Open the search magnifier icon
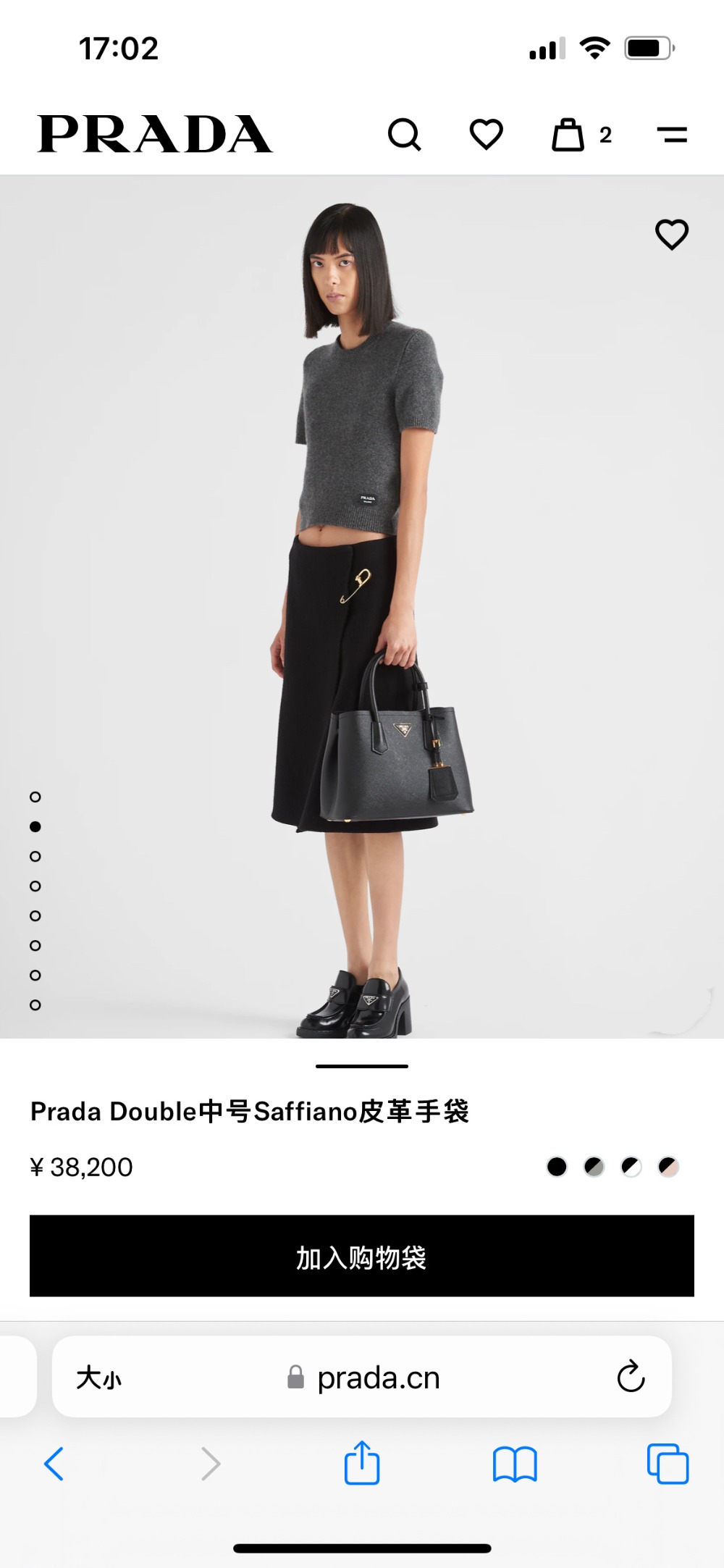 (x=404, y=135)
